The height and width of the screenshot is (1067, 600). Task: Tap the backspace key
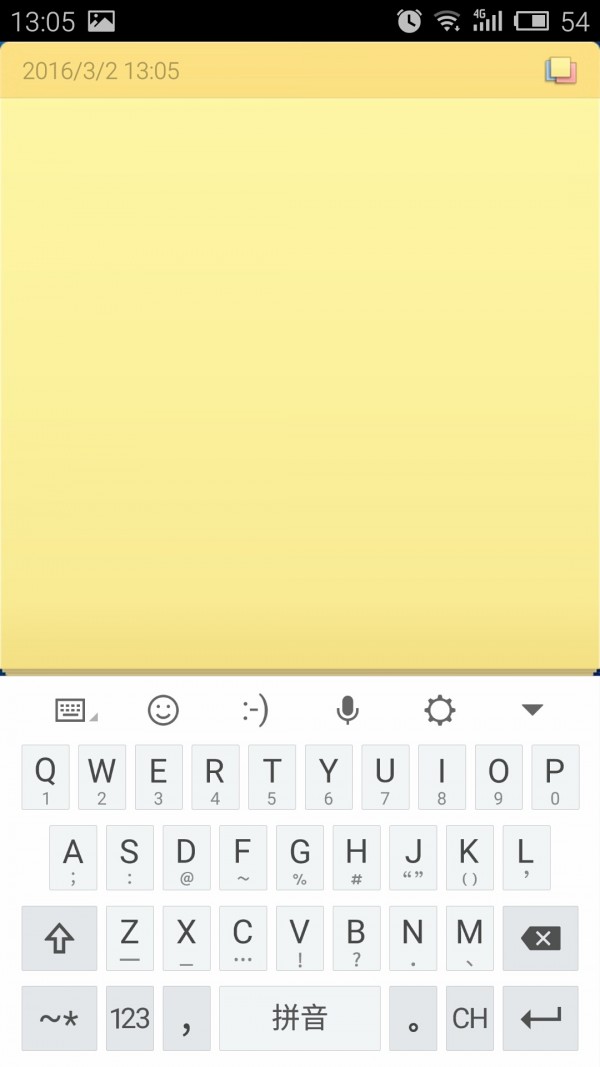(540, 938)
